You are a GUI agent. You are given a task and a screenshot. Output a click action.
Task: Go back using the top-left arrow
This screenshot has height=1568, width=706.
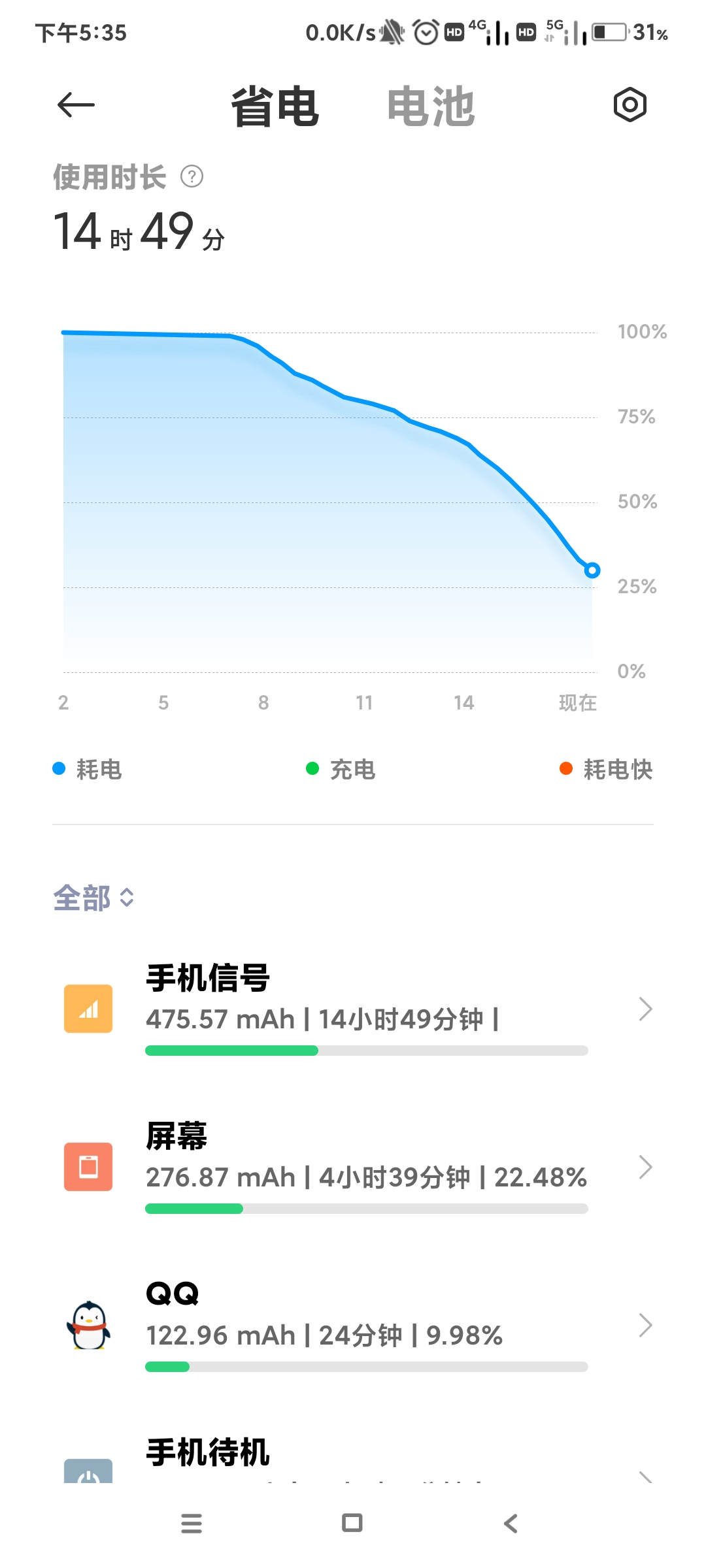coord(76,105)
